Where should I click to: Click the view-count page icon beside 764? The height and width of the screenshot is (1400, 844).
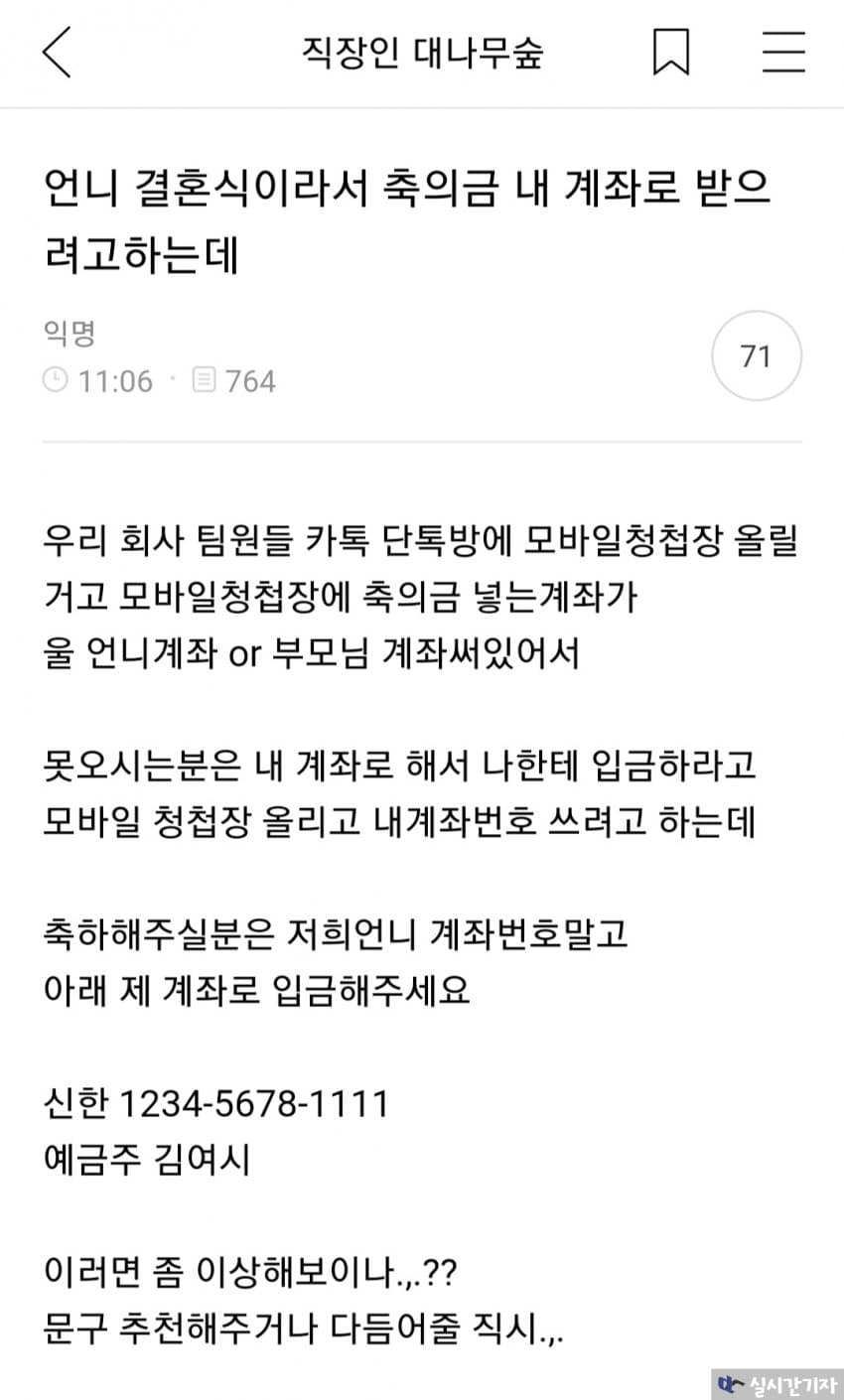[204, 380]
